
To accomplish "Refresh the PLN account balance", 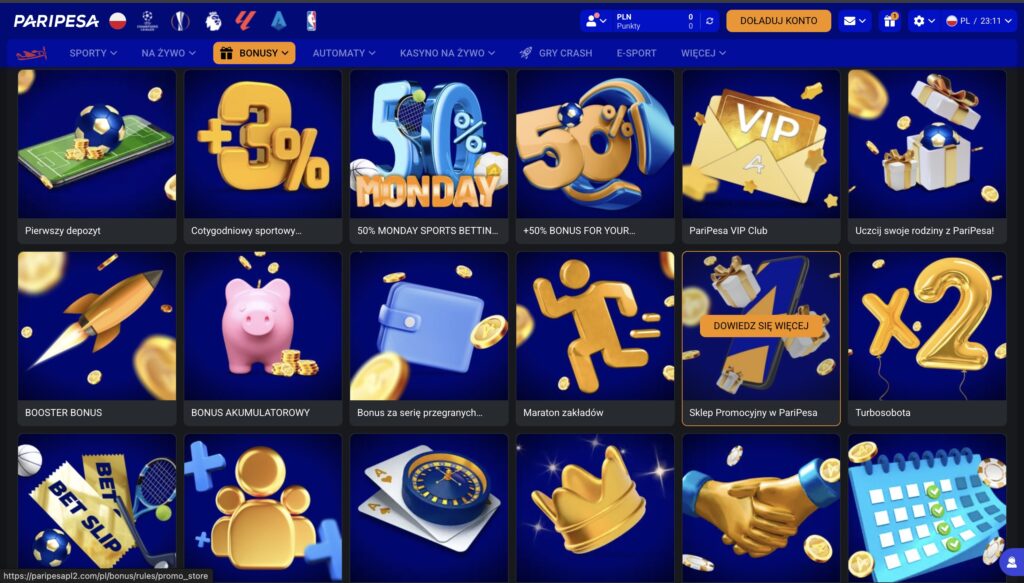I will (x=710, y=21).
